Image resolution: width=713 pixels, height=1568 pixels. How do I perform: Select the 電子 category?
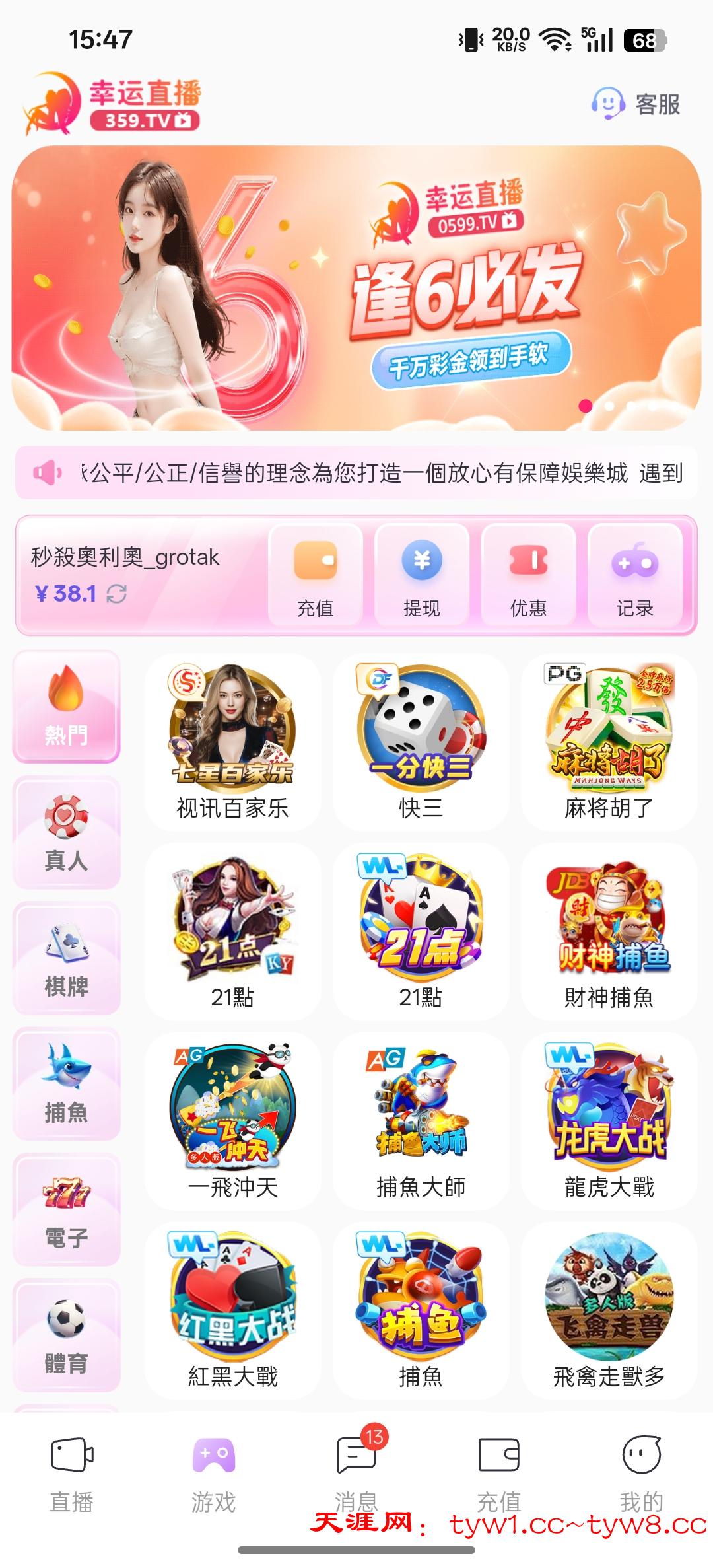[x=66, y=1209]
